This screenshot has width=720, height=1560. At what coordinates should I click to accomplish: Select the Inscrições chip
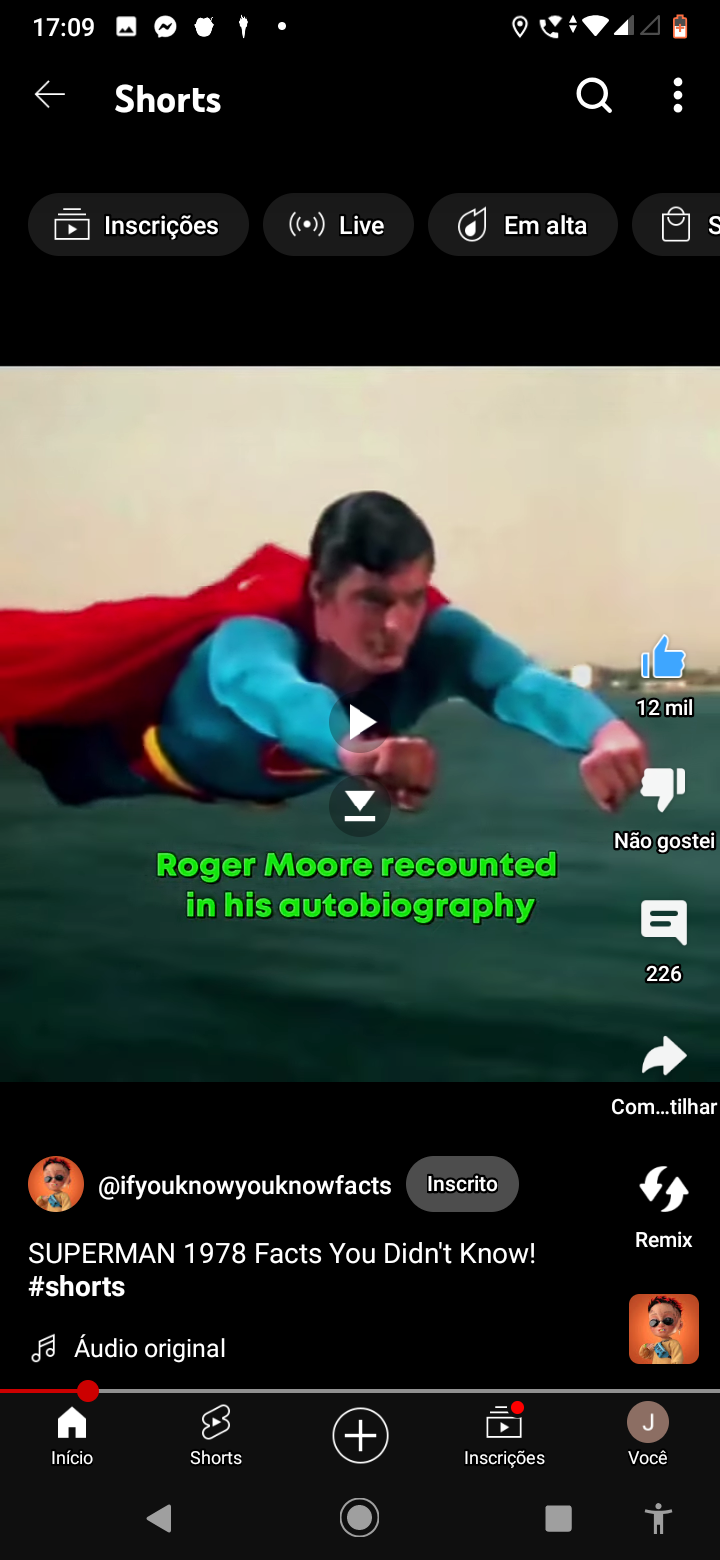point(138,225)
